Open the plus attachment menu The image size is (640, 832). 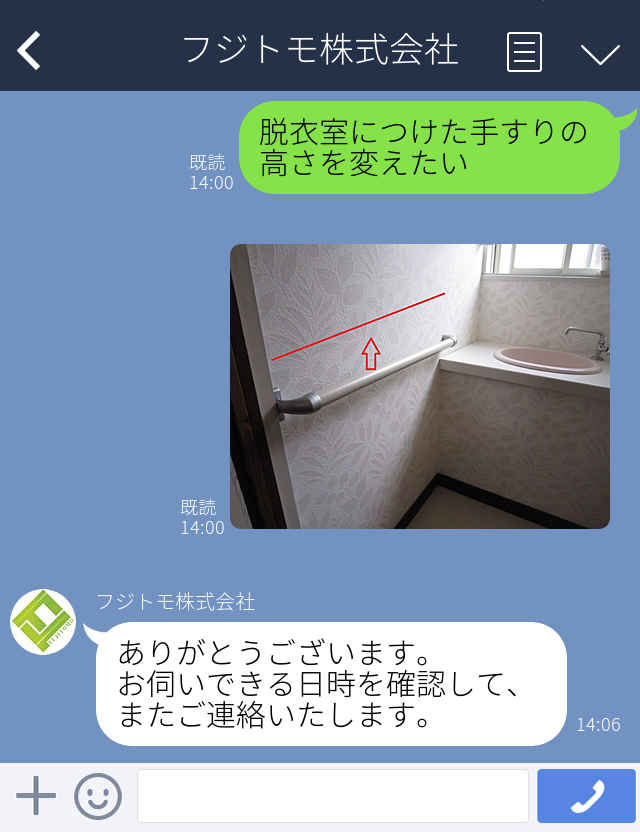tap(36, 796)
